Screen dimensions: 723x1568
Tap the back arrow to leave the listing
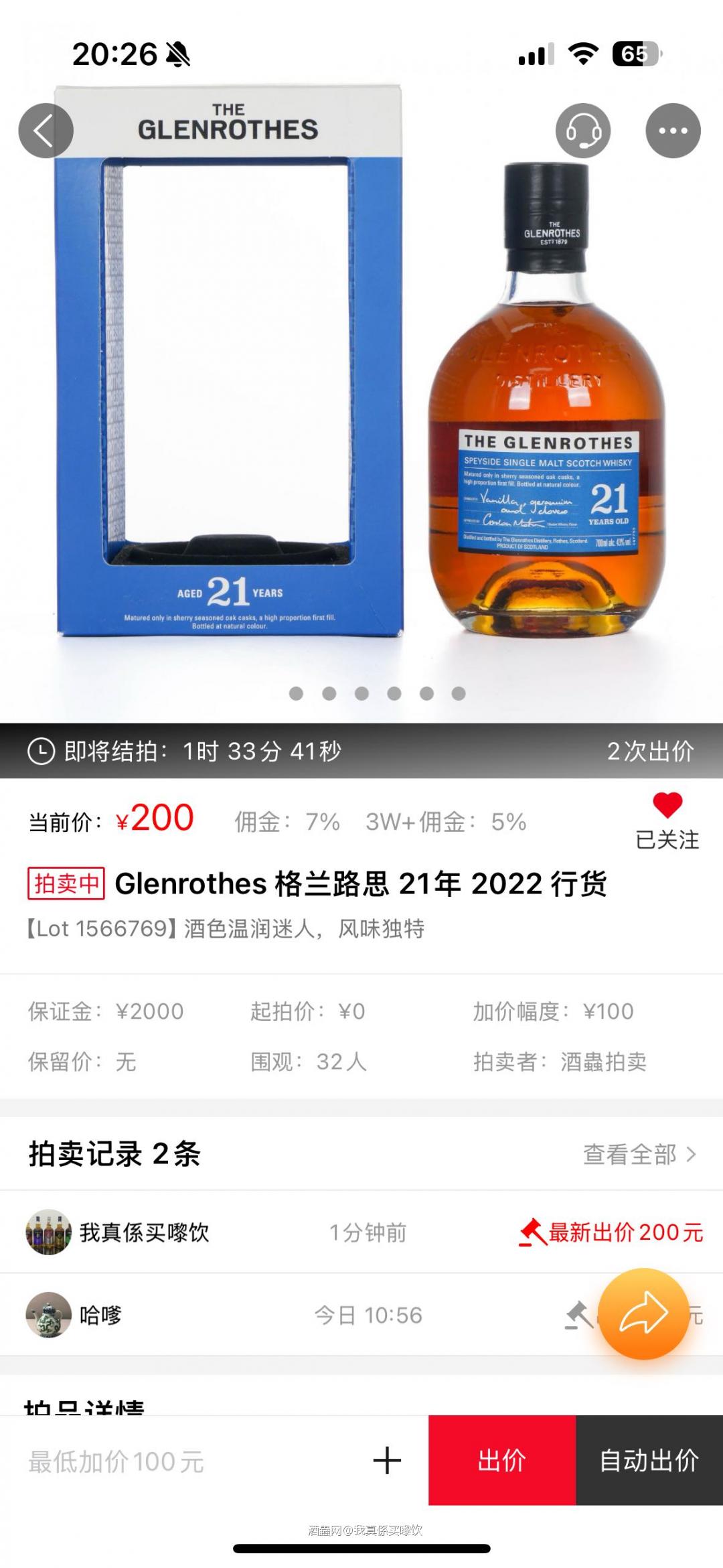coord(47,131)
